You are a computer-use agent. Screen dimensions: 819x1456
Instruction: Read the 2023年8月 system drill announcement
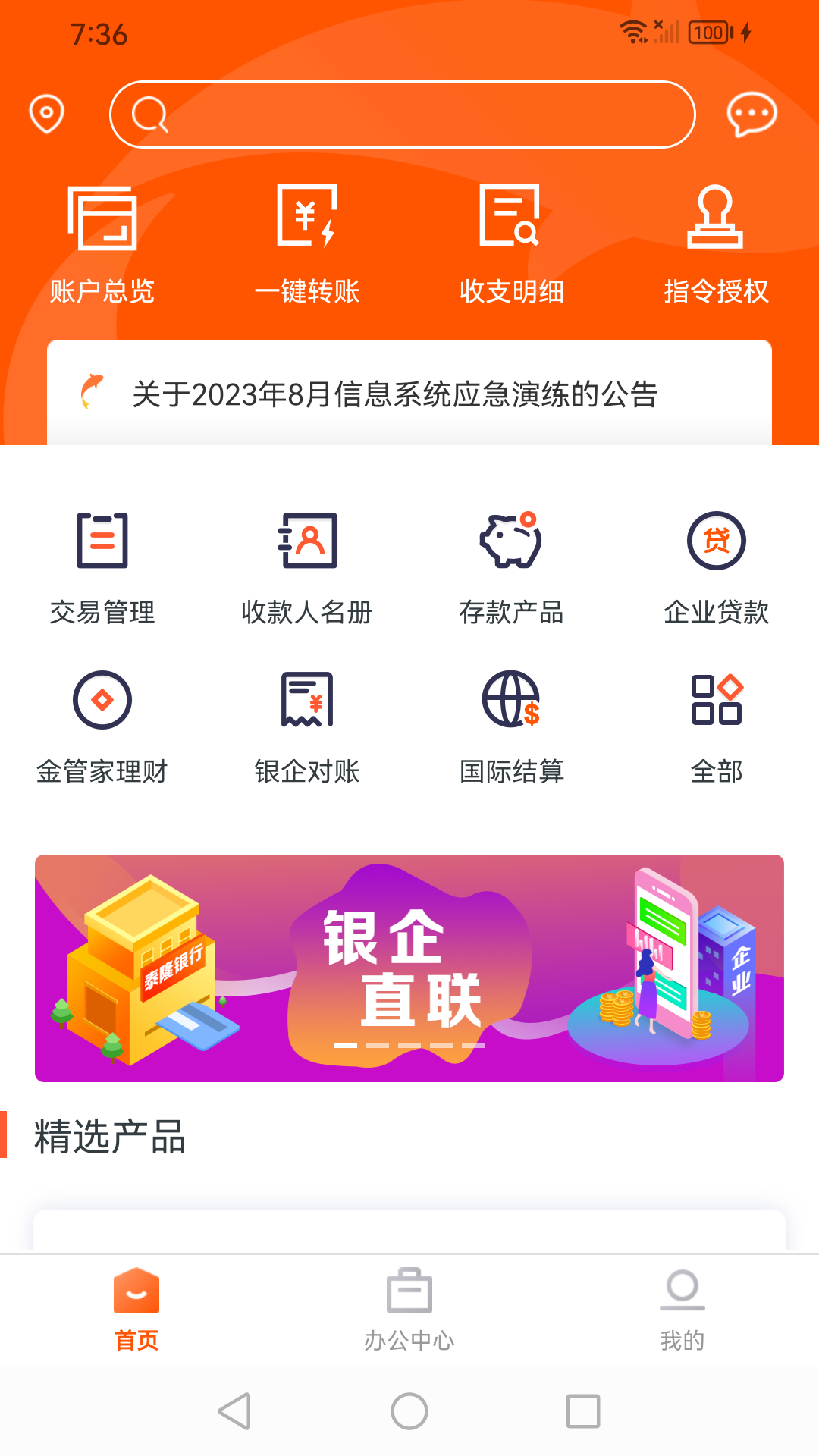click(x=394, y=394)
